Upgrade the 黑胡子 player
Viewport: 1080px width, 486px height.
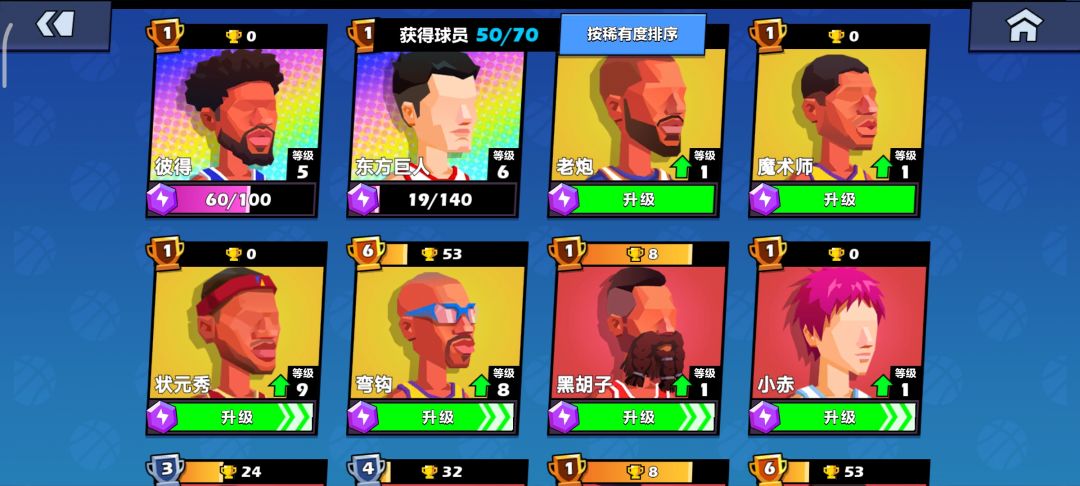coord(638,417)
